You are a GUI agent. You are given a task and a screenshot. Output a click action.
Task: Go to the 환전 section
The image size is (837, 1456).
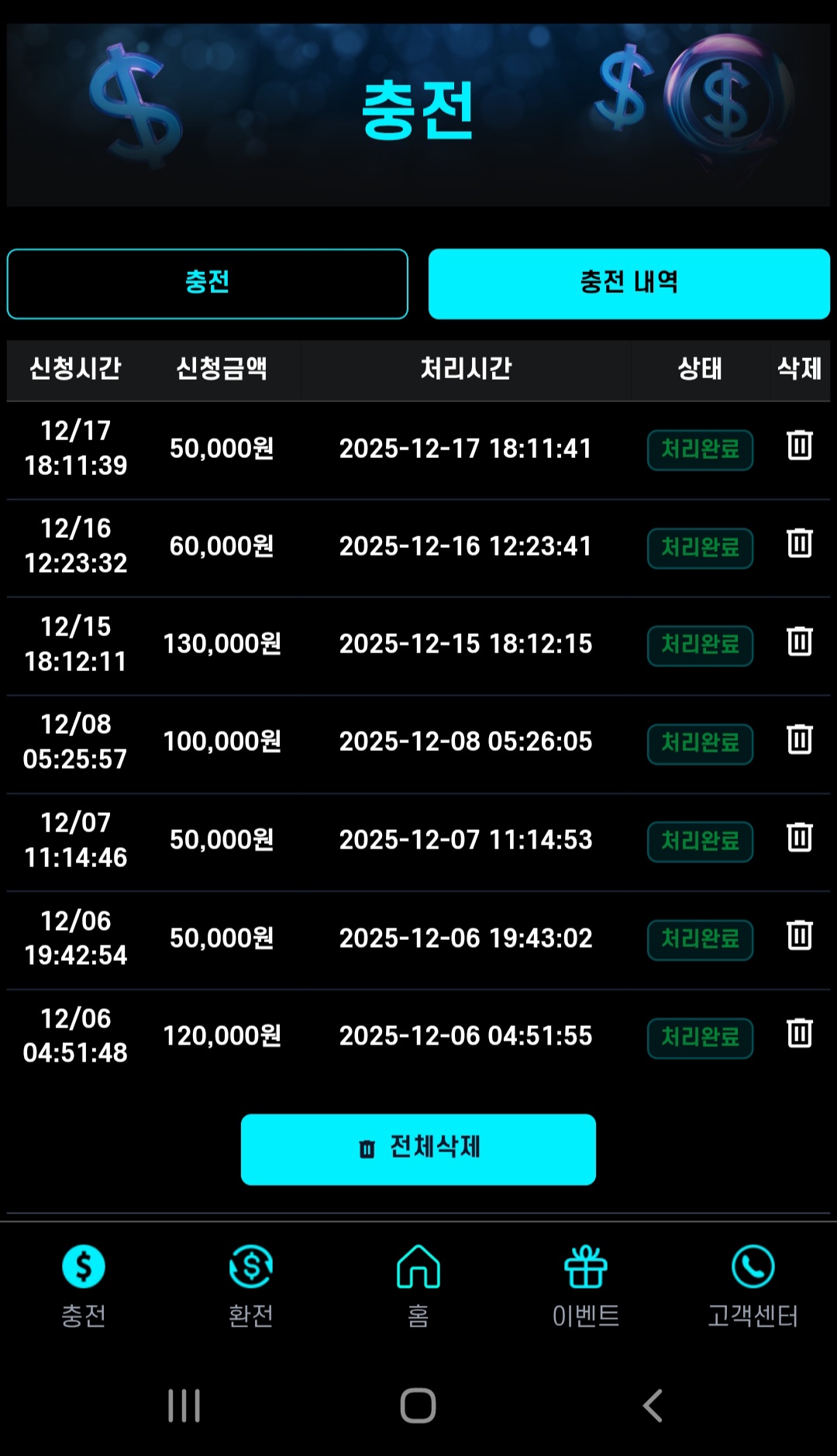pos(251,1284)
